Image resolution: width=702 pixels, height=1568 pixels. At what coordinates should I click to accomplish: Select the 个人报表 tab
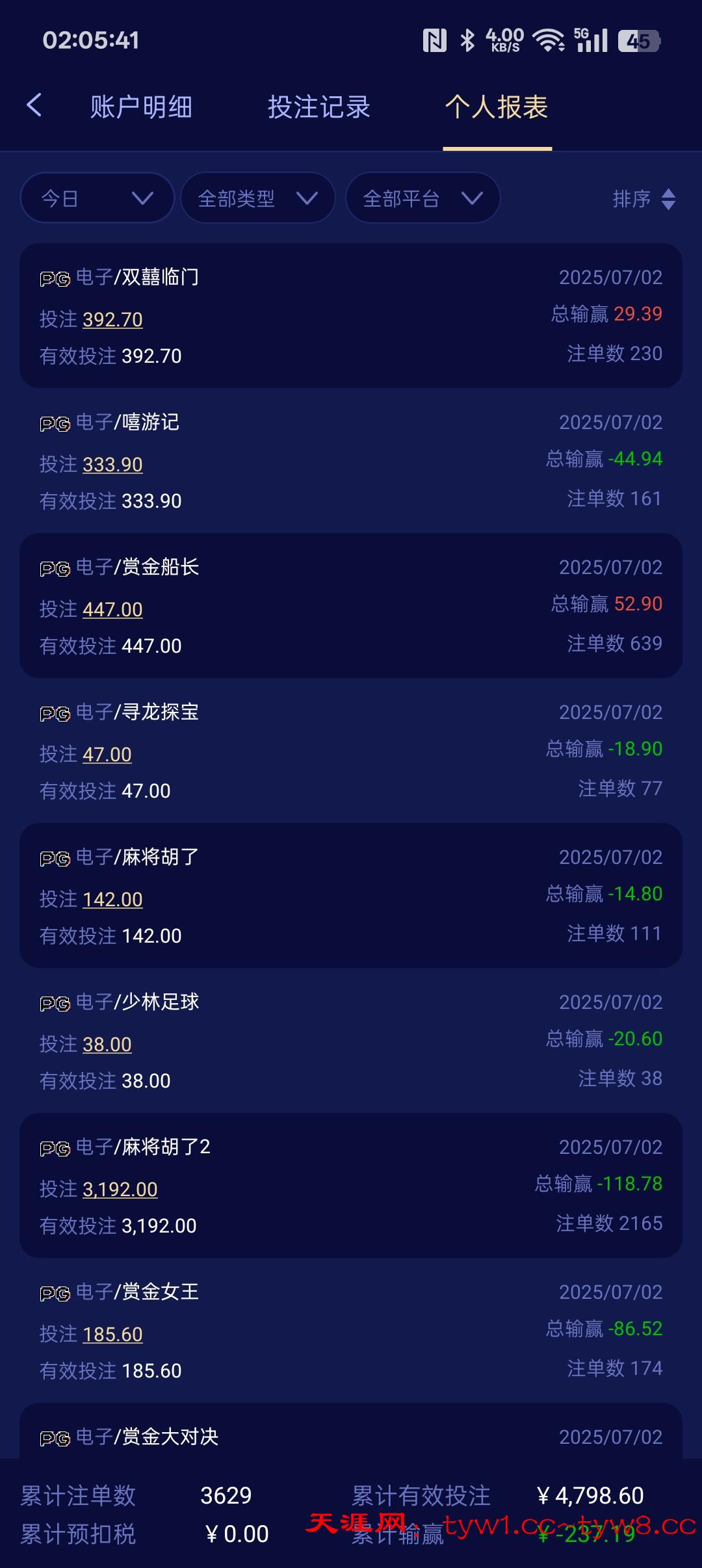click(x=497, y=107)
